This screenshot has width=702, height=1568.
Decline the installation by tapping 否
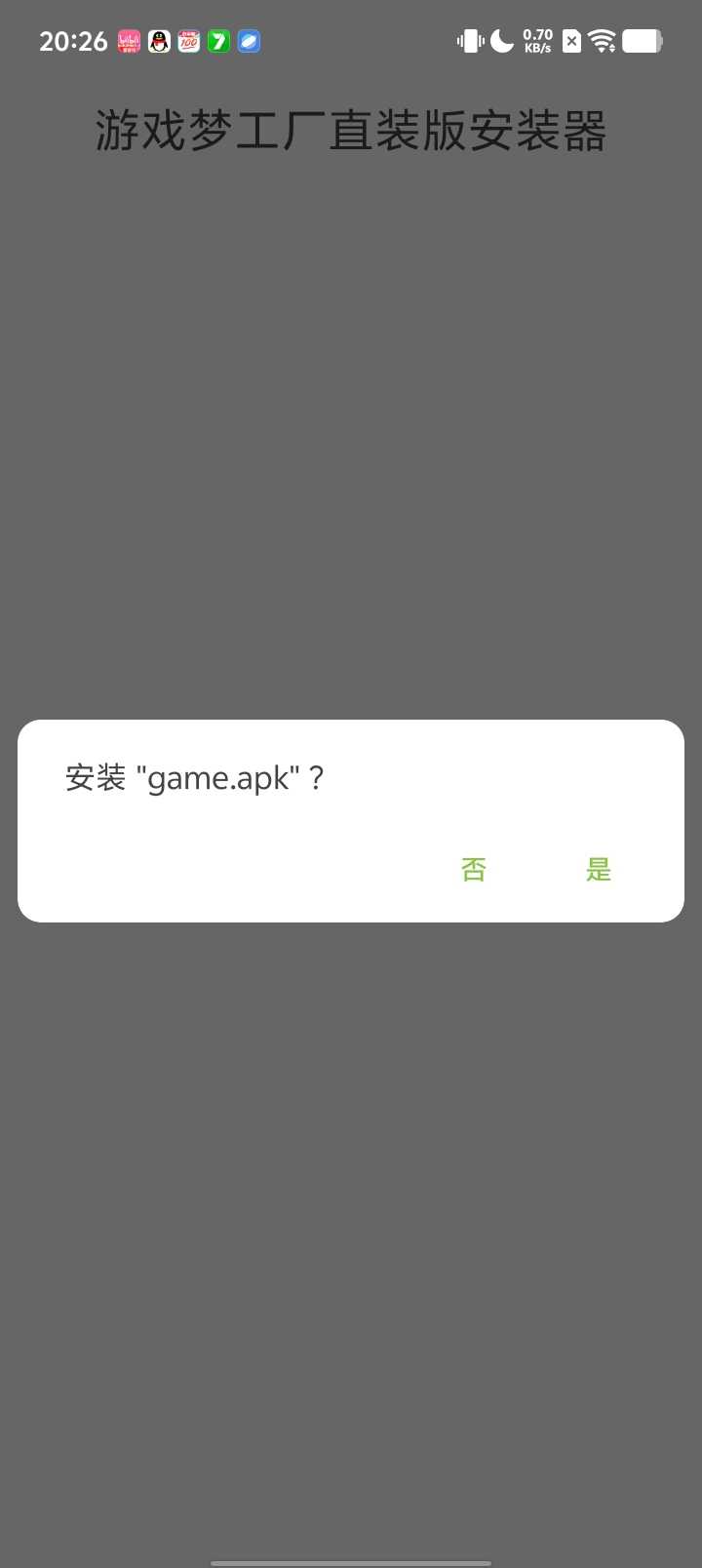(x=474, y=869)
